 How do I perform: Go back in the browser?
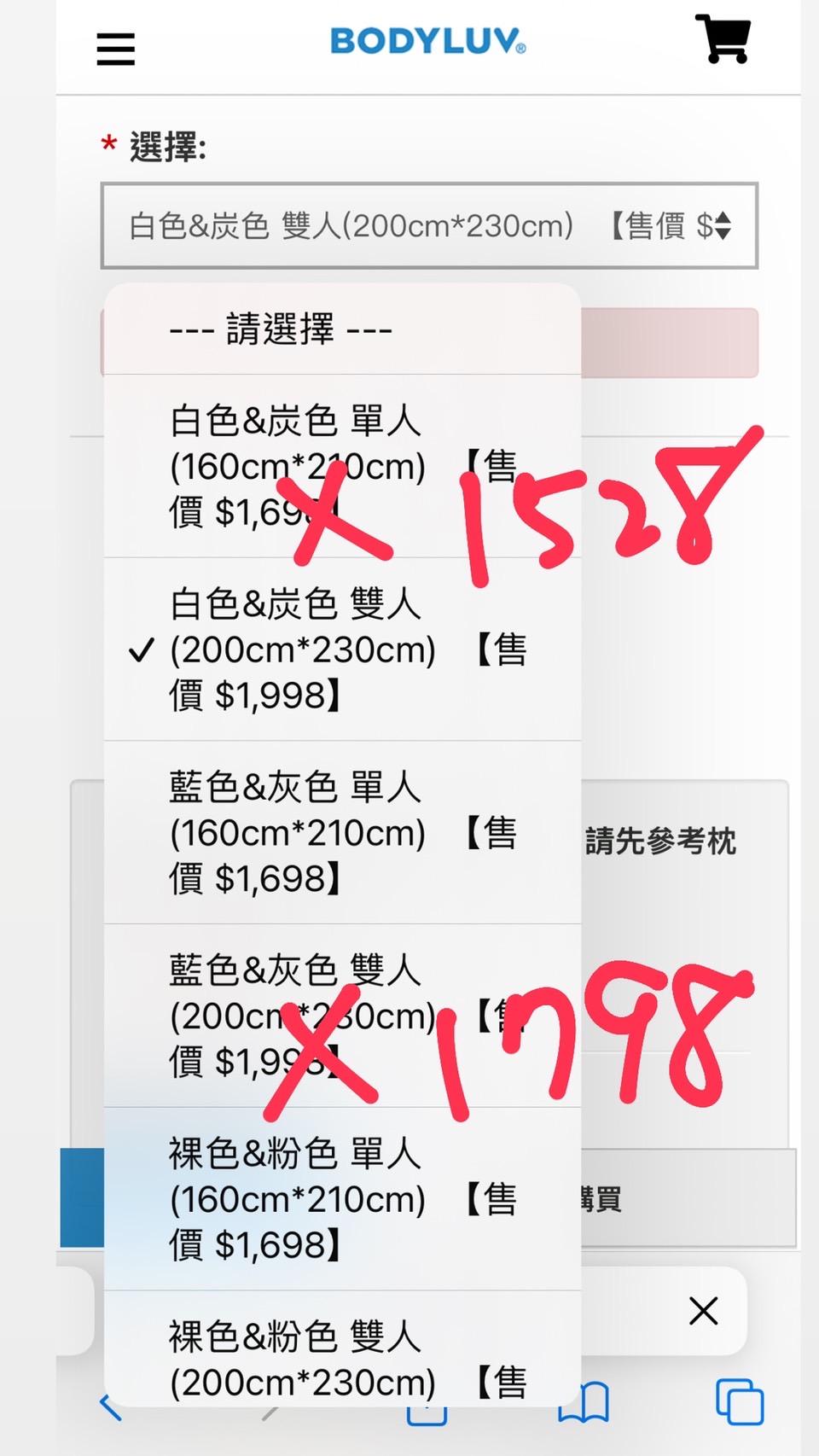point(111,1406)
